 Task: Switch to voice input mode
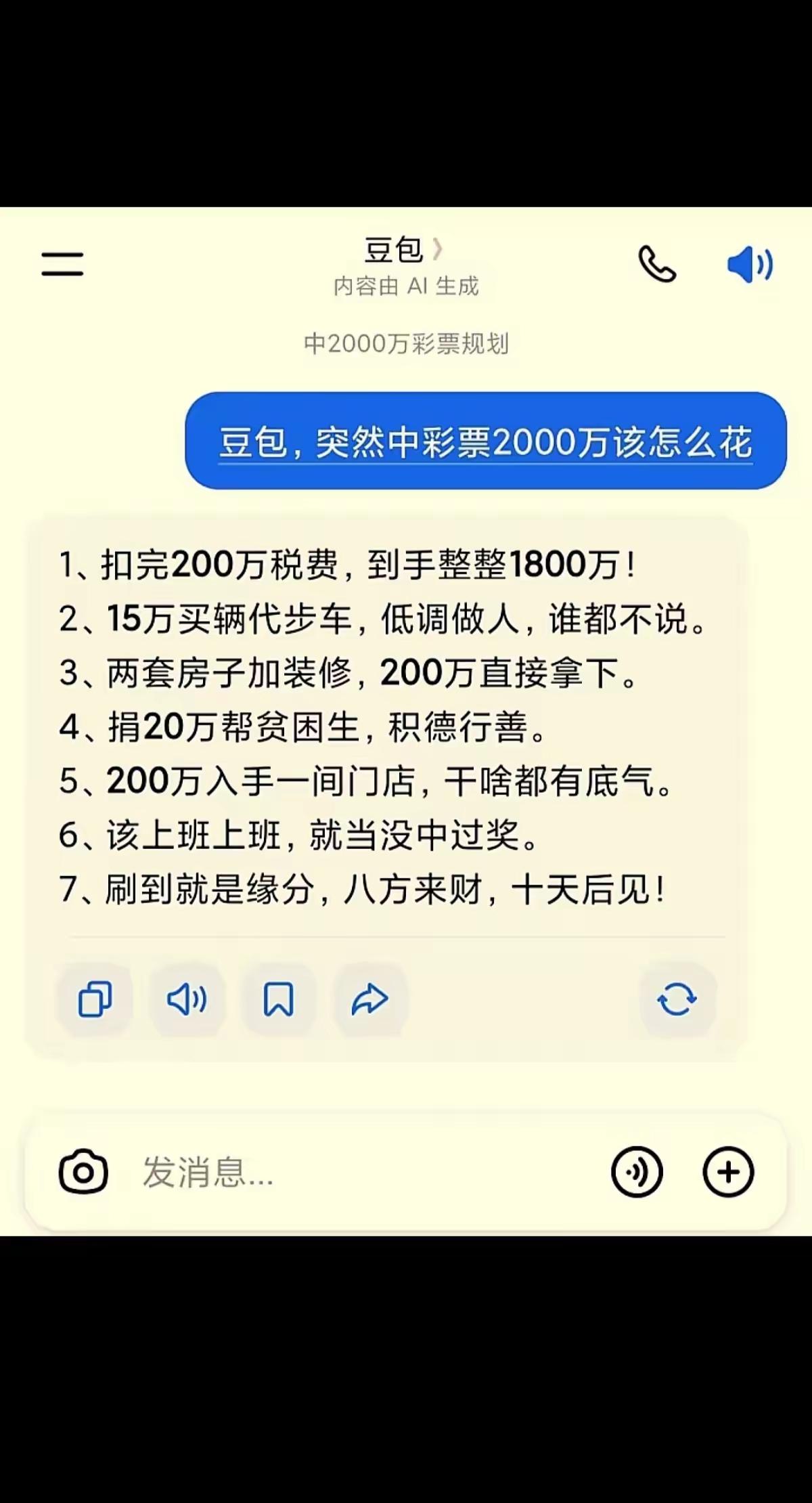tap(636, 1173)
